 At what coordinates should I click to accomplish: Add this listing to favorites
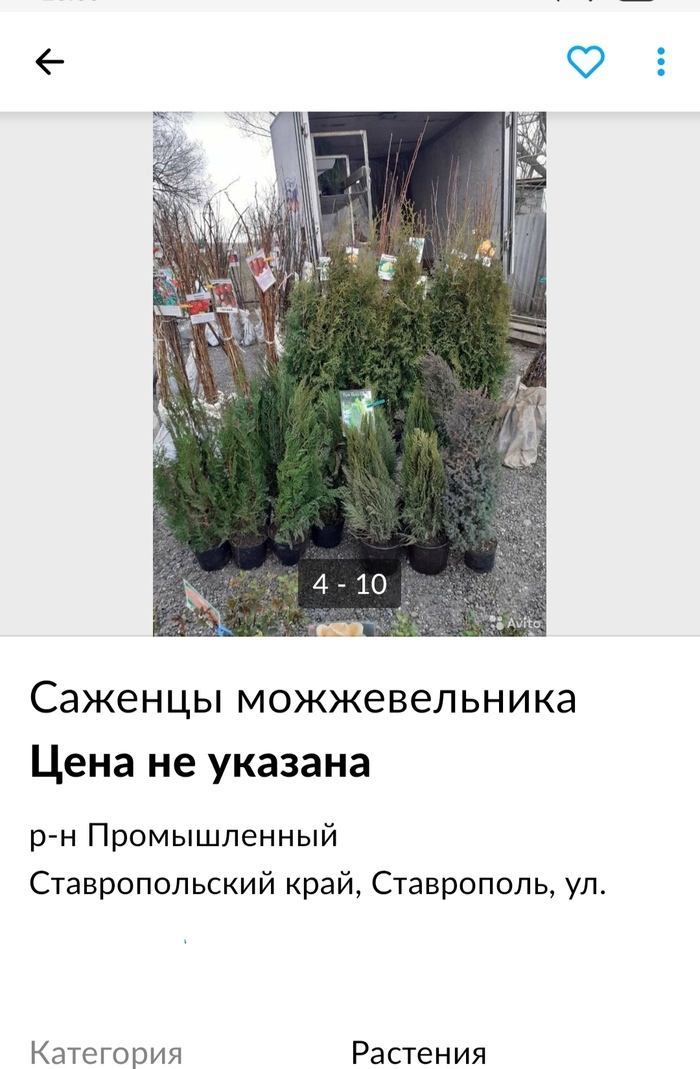(x=586, y=62)
